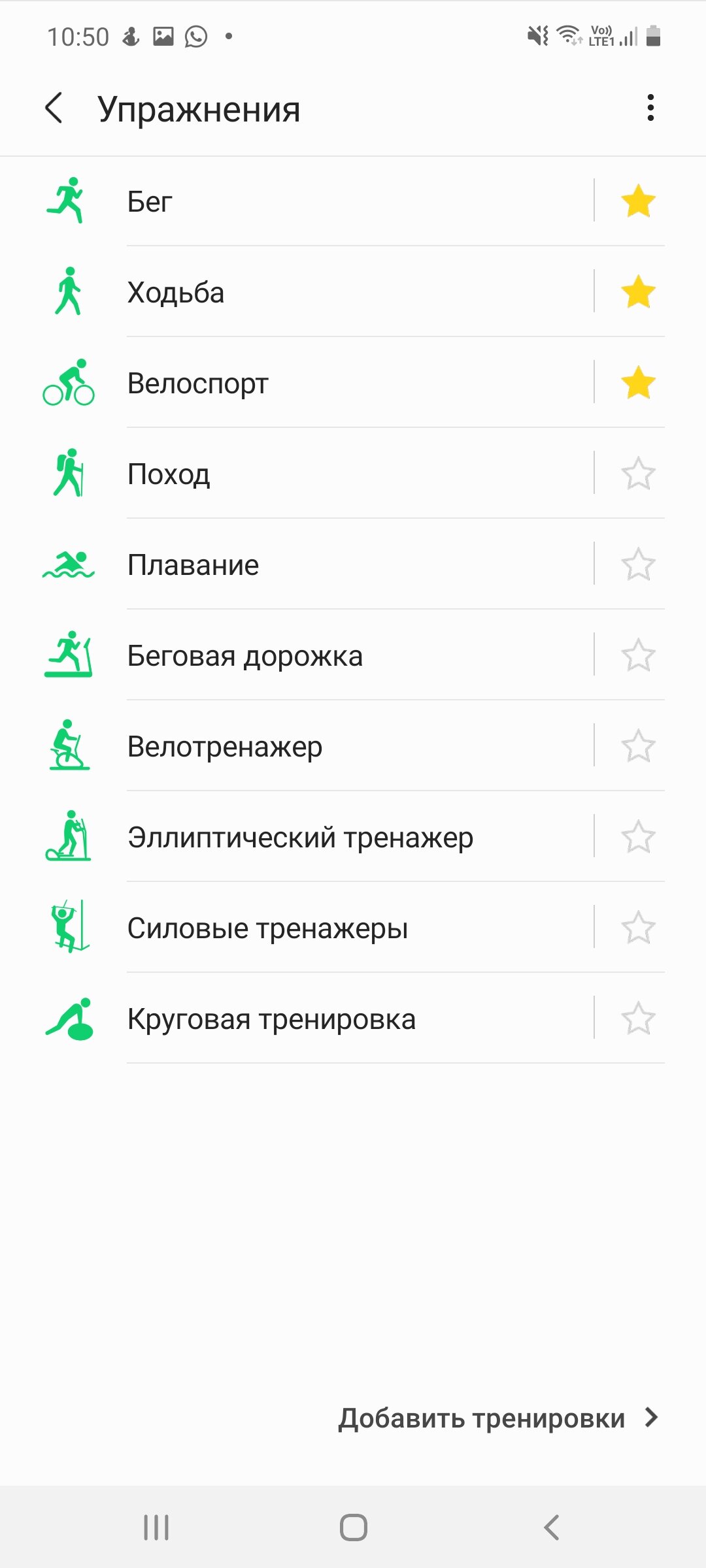Open the system recent apps view

156,1527
